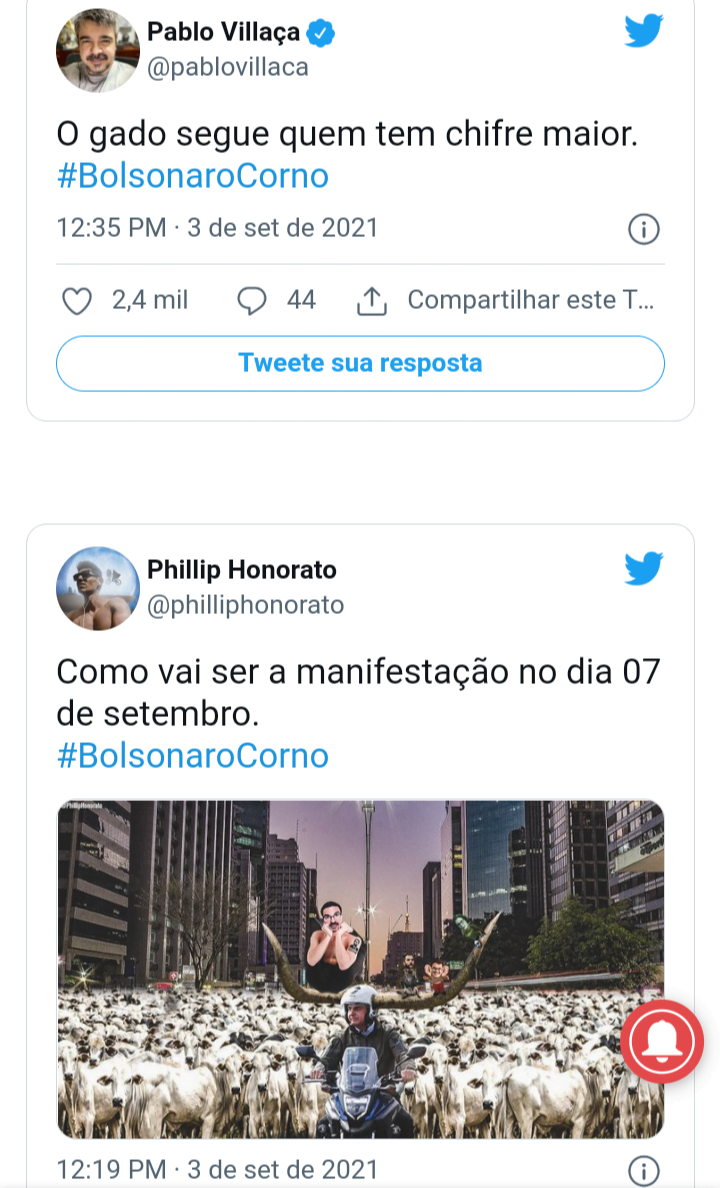Open the cattle image in Phillip's tweet
Screen dimensions: 720x1188
[x=361, y=969]
